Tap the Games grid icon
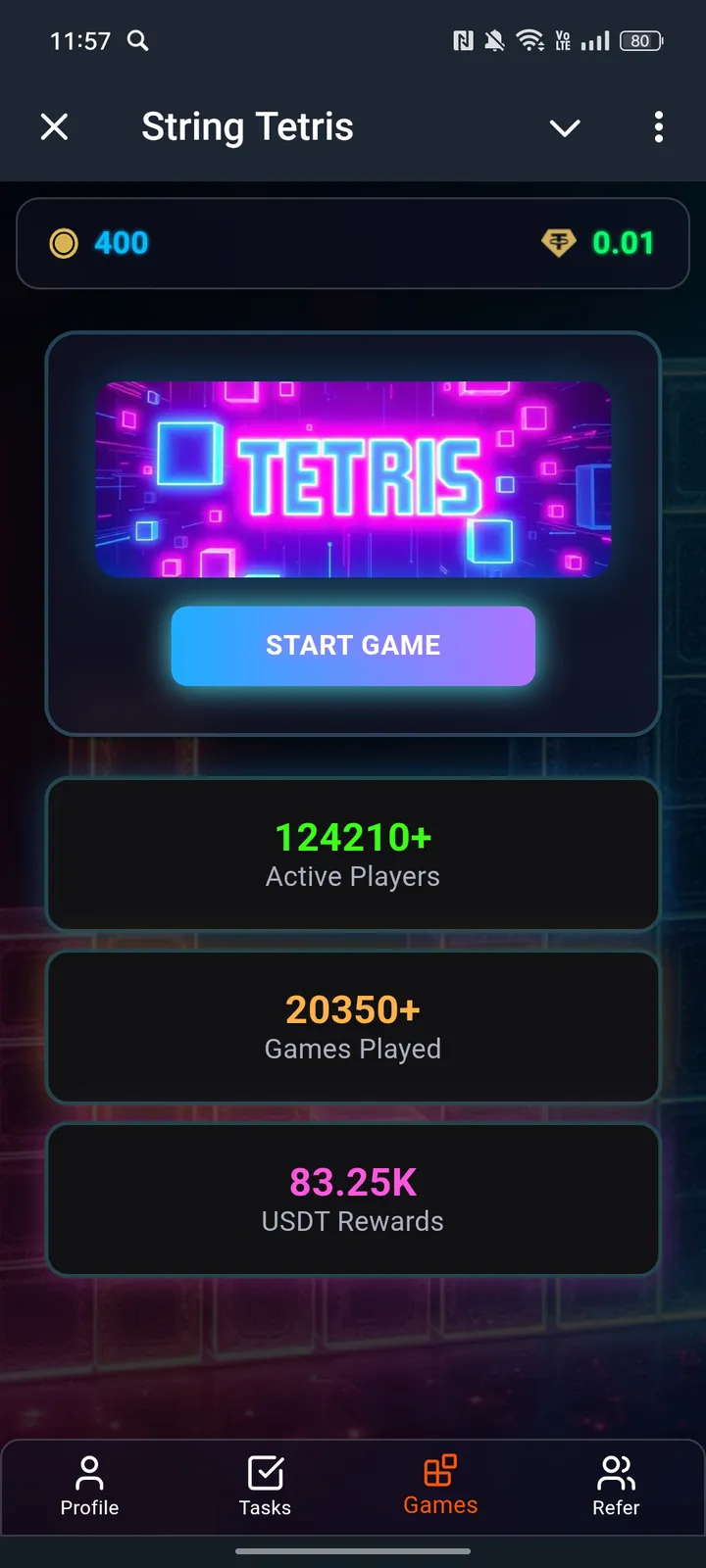 click(439, 1470)
